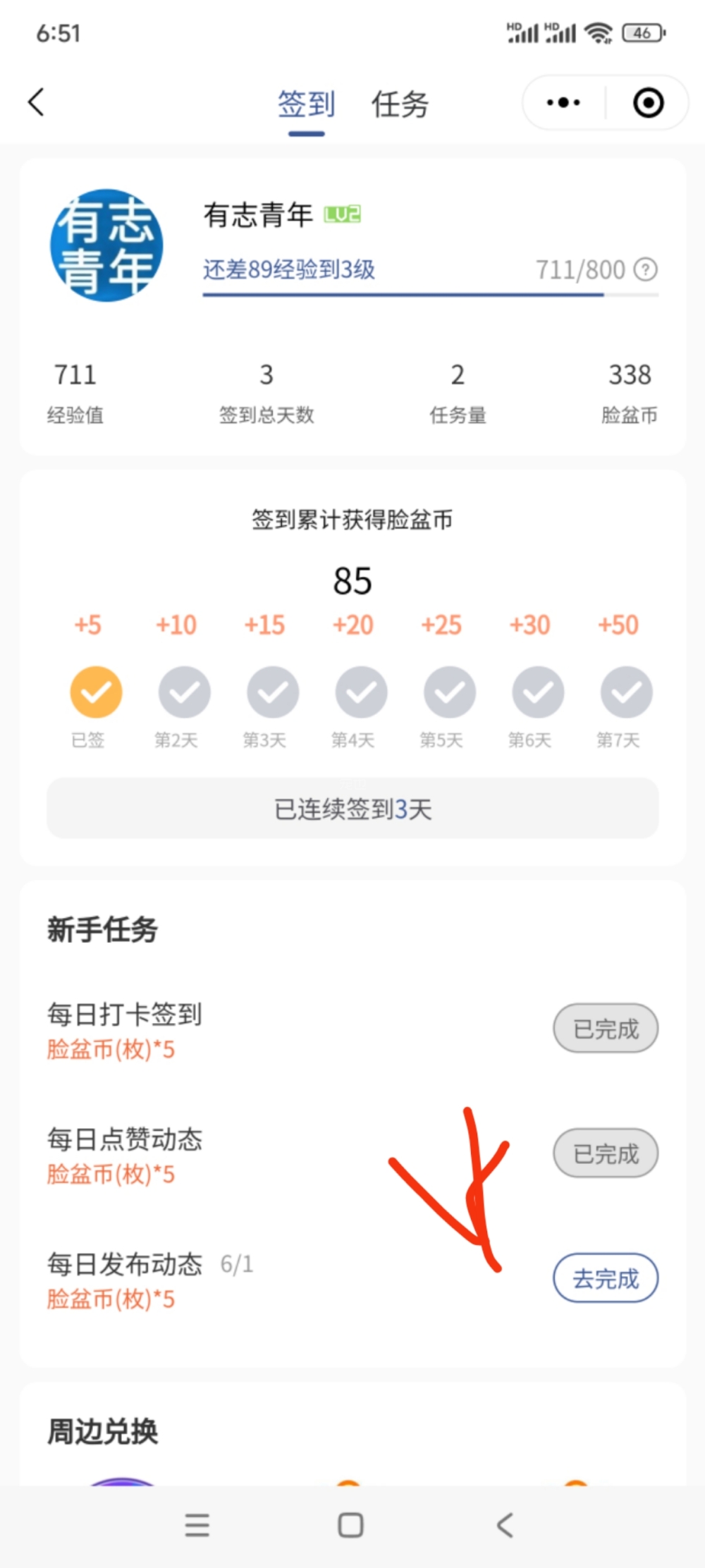The height and width of the screenshot is (1568, 705).
Task: Select the 签到 tab
Action: pyautogui.click(x=306, y=104)
